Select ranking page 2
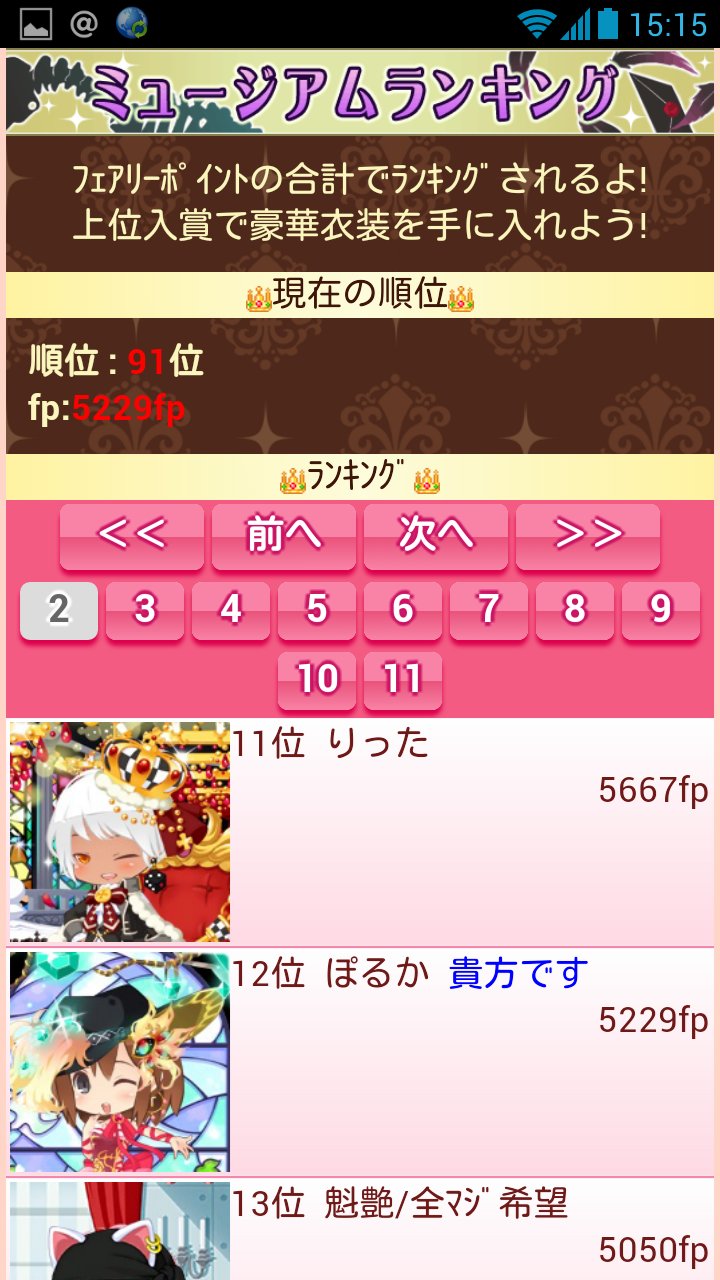The image size is (720, 1280). (59, 609)
